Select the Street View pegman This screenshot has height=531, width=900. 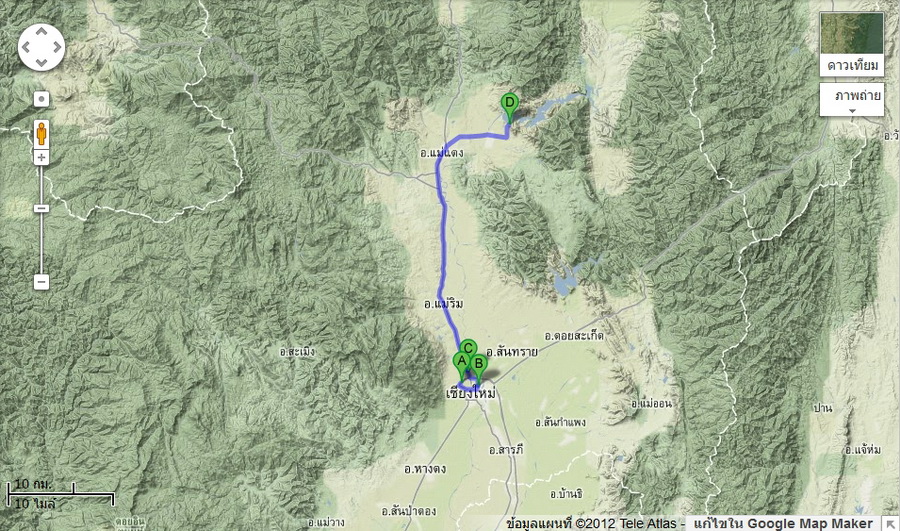41,132
